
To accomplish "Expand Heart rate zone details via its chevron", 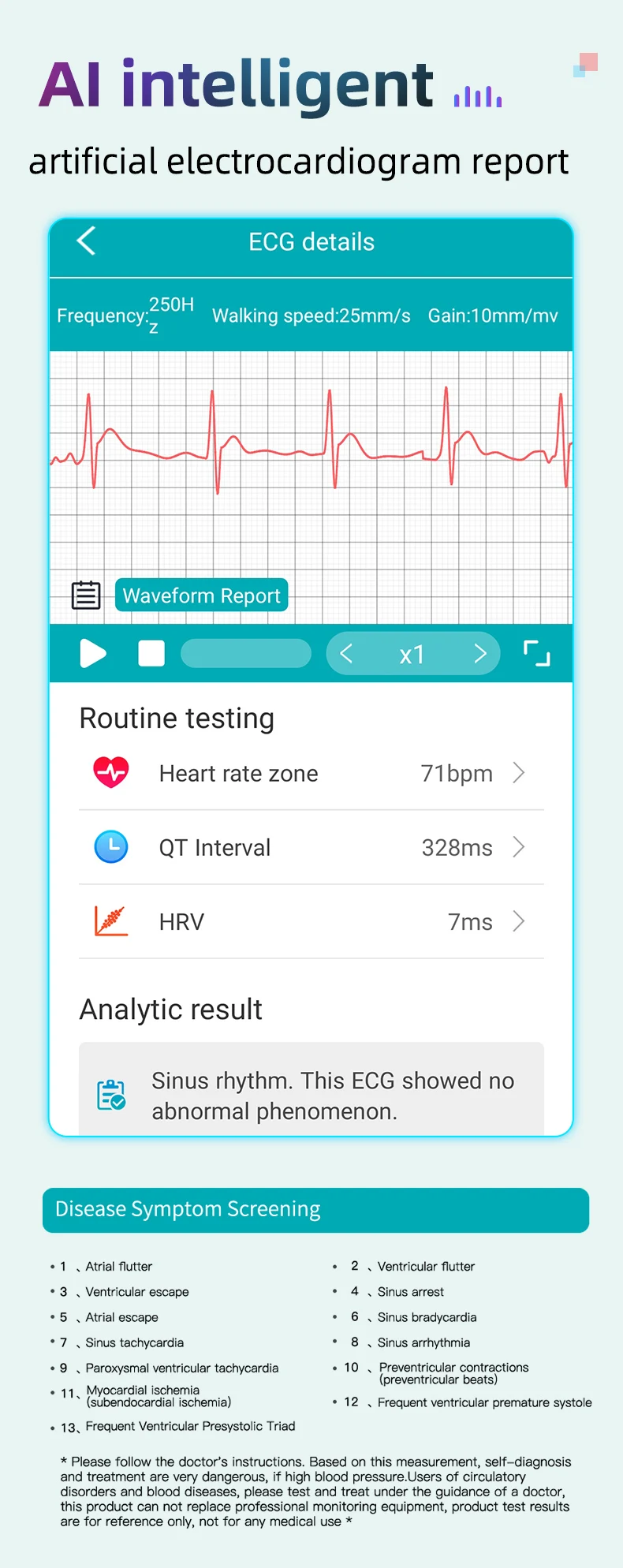I will point(519,773).
